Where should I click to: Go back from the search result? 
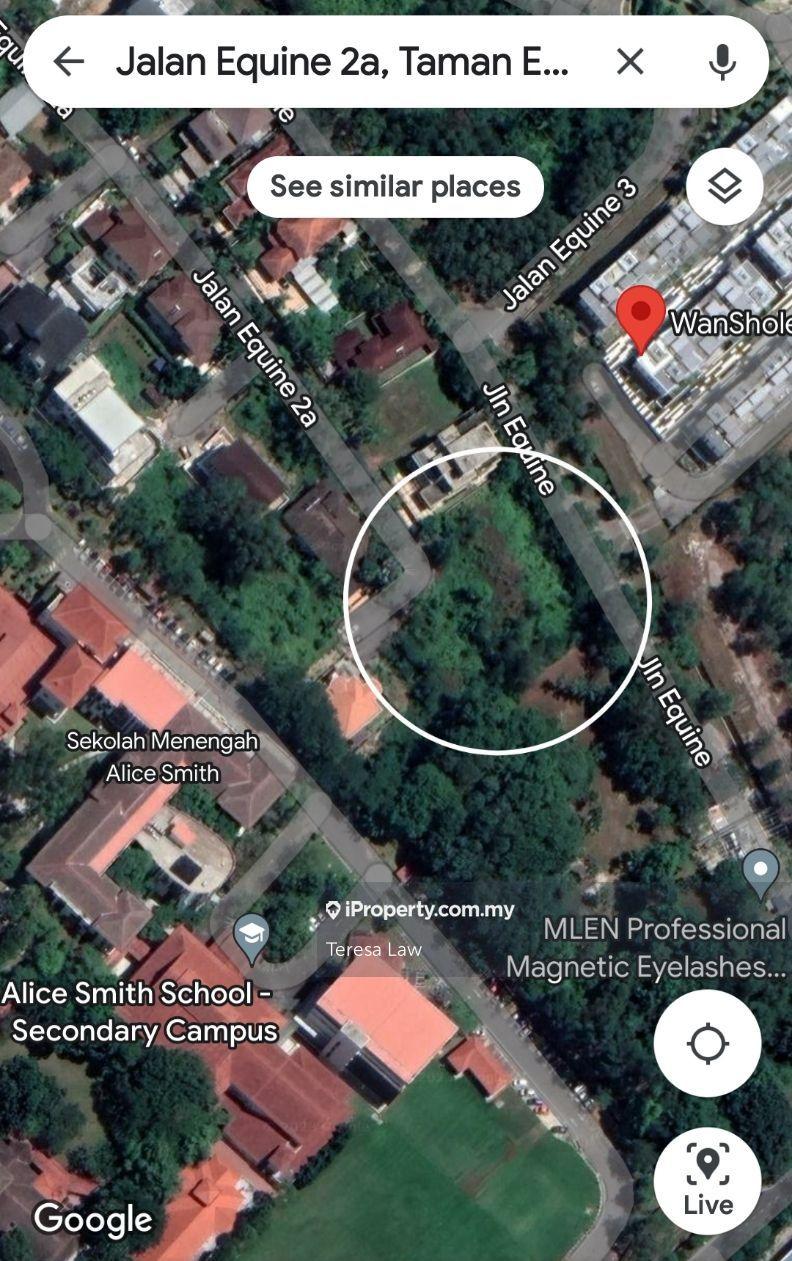(x=68, y=62)
